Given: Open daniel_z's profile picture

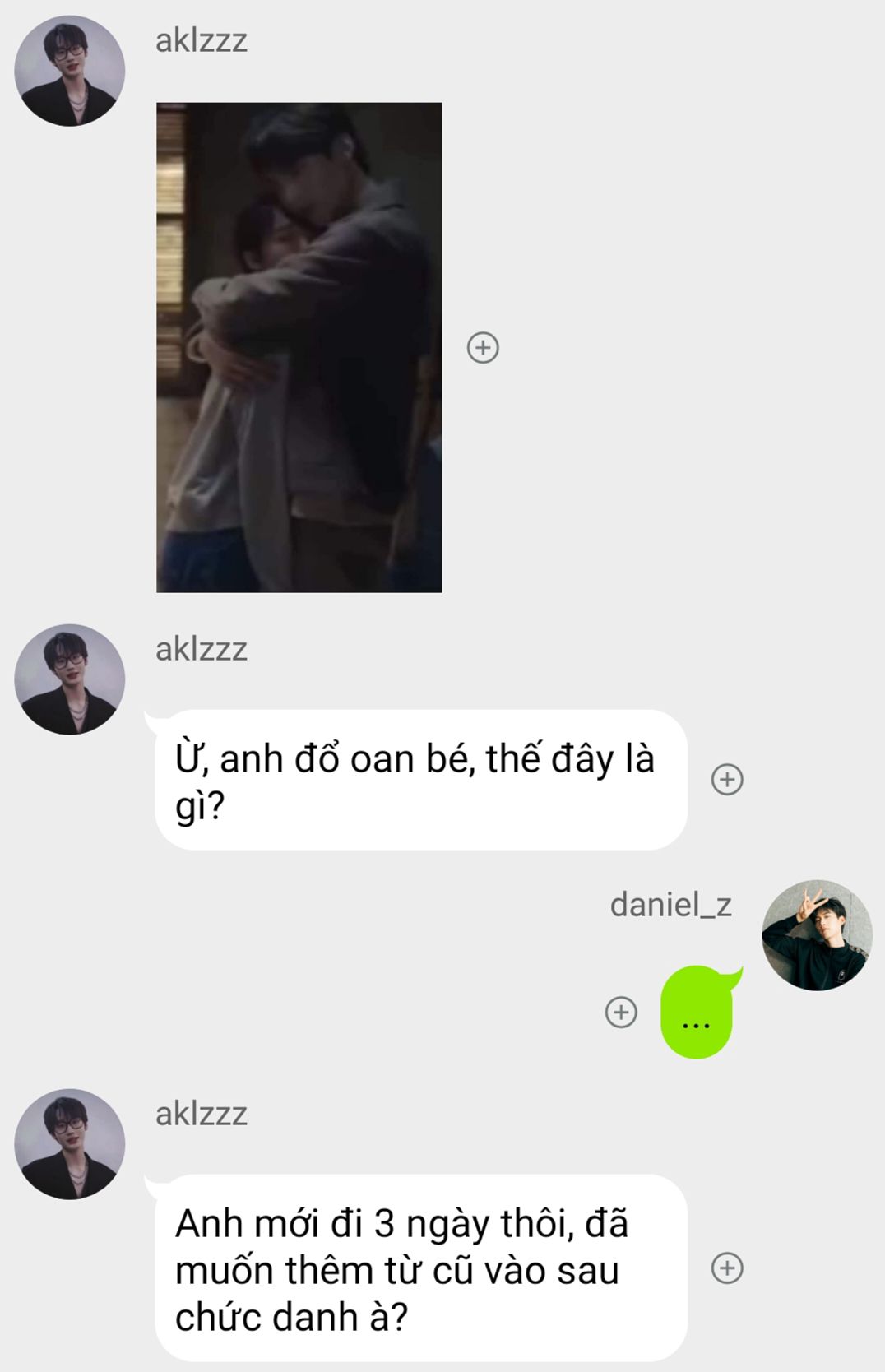Looking at the screenshot, I should [x=817, y=935].
